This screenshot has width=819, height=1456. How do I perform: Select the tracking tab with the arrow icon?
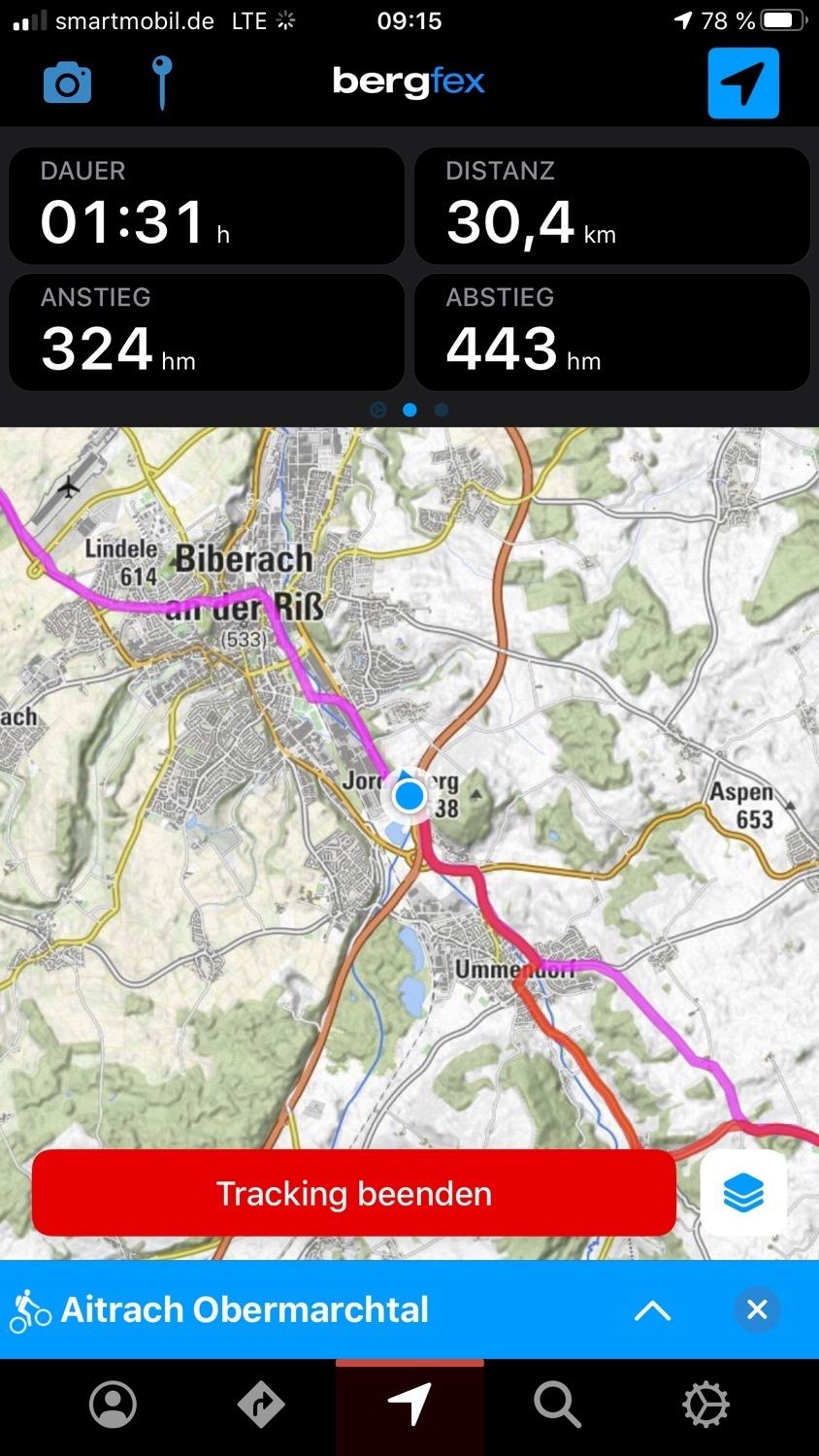pos(409,1405)
